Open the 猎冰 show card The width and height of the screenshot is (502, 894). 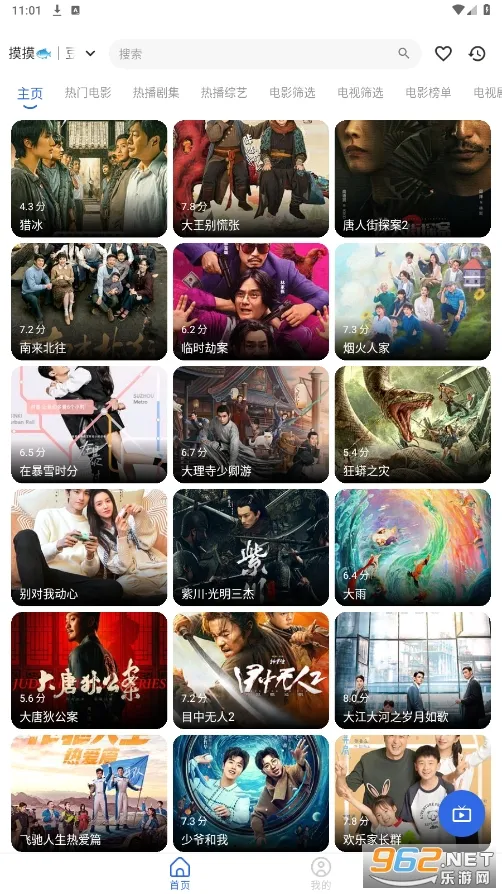[89, 178]
